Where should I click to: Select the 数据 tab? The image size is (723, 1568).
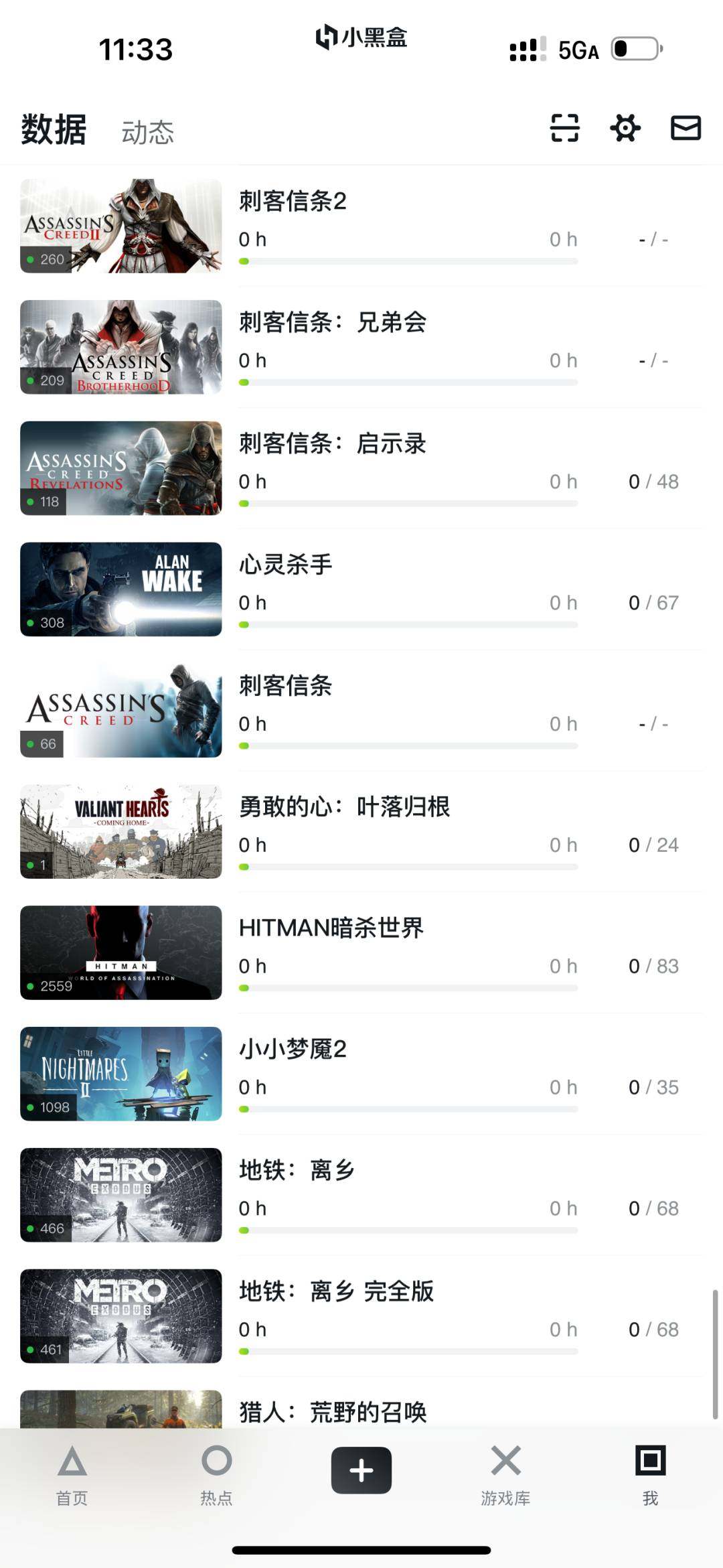[54, 129]
